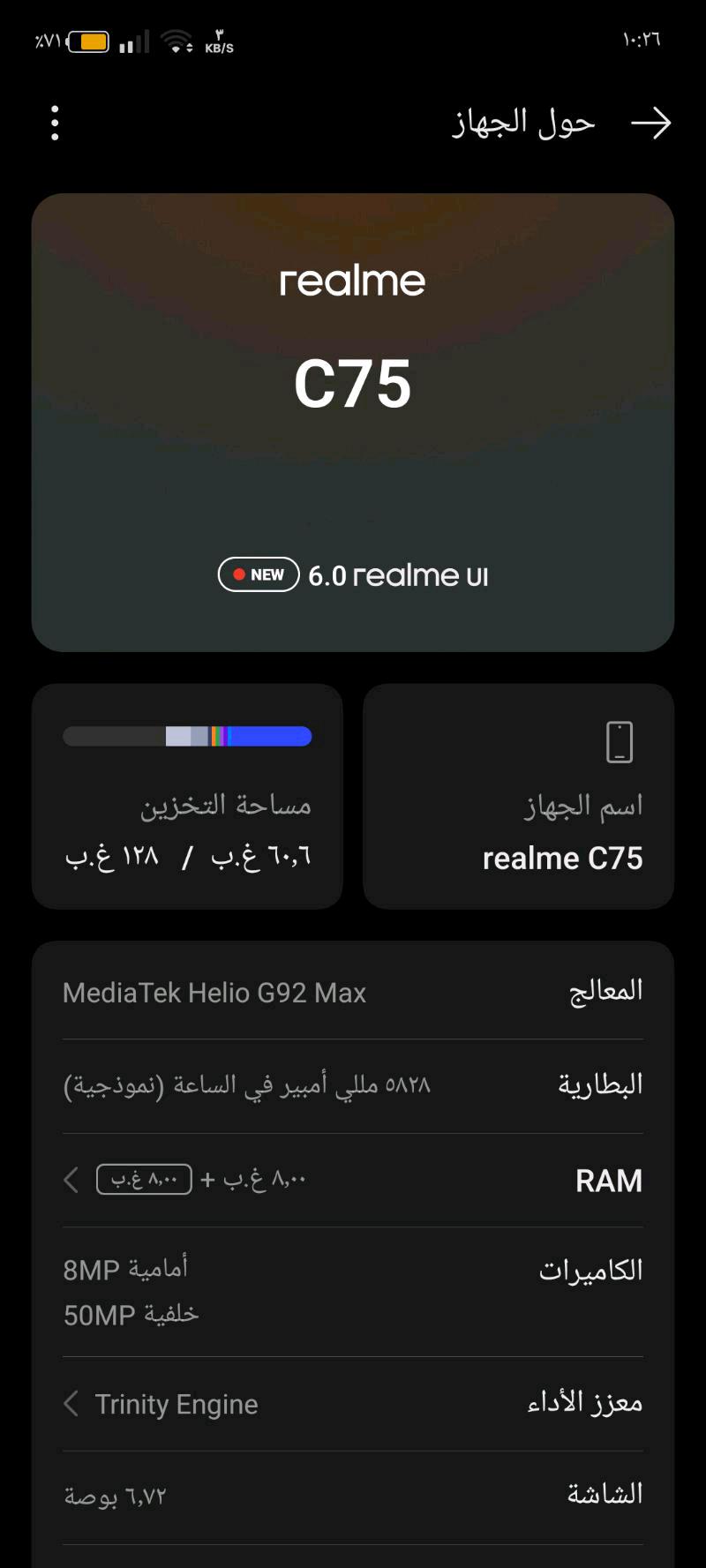Screen dimensions: 706x1568
Task: Go back using the arrow icon
Action: (x=651, y=124)
